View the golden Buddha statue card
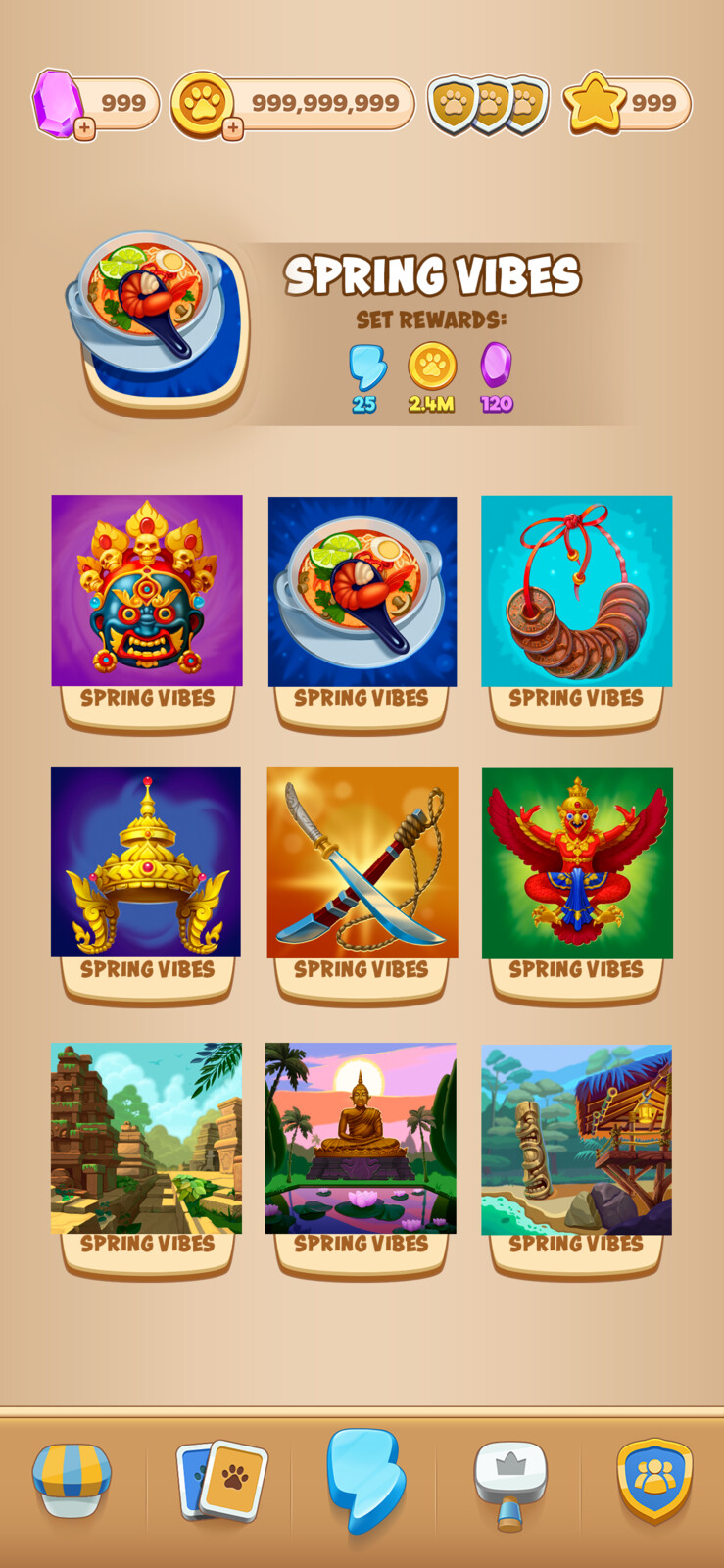 coord(361,1138)
